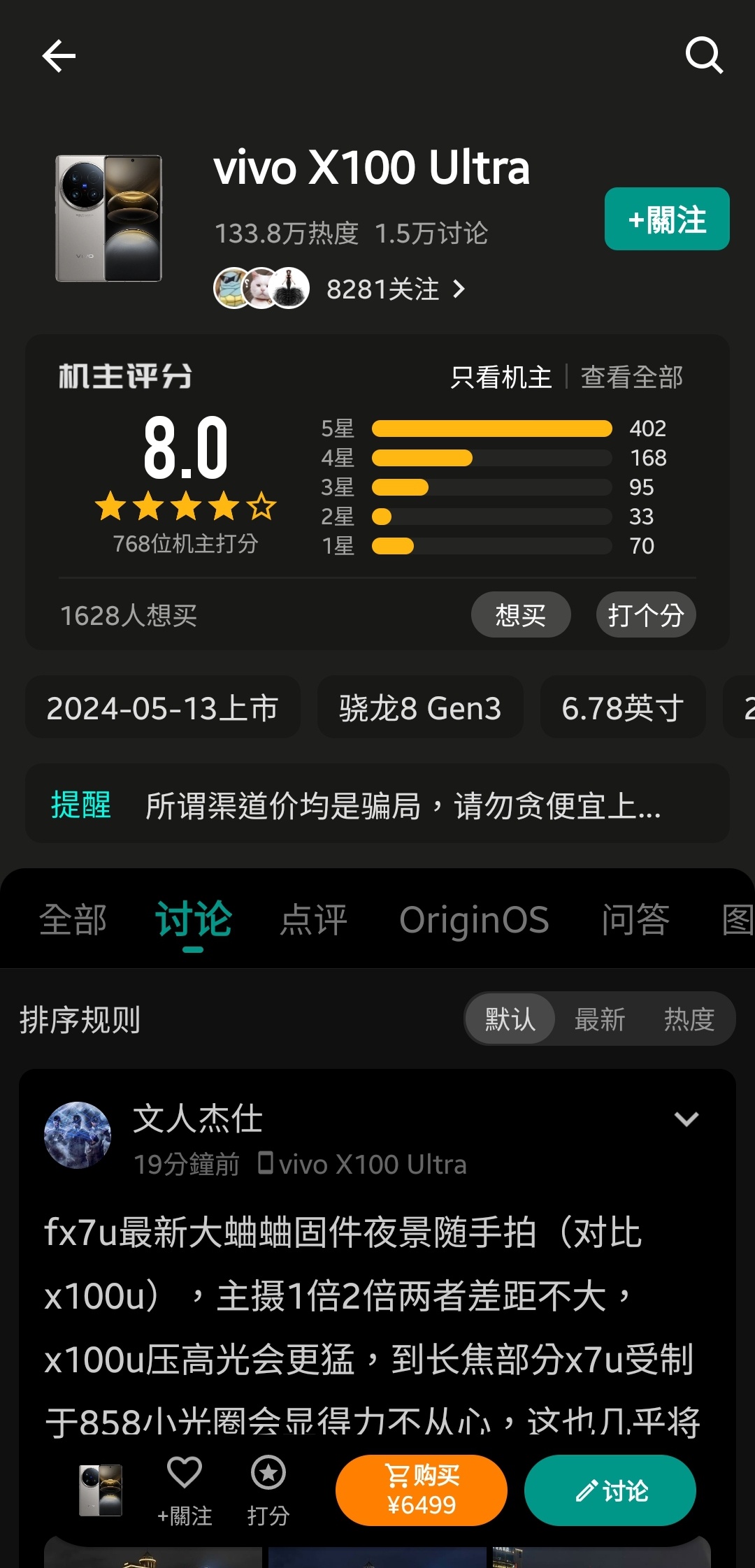Viewport: 755px width, 1568px height.
Task: Sort posts by 热度
Action: click(x=689, y=1019)
